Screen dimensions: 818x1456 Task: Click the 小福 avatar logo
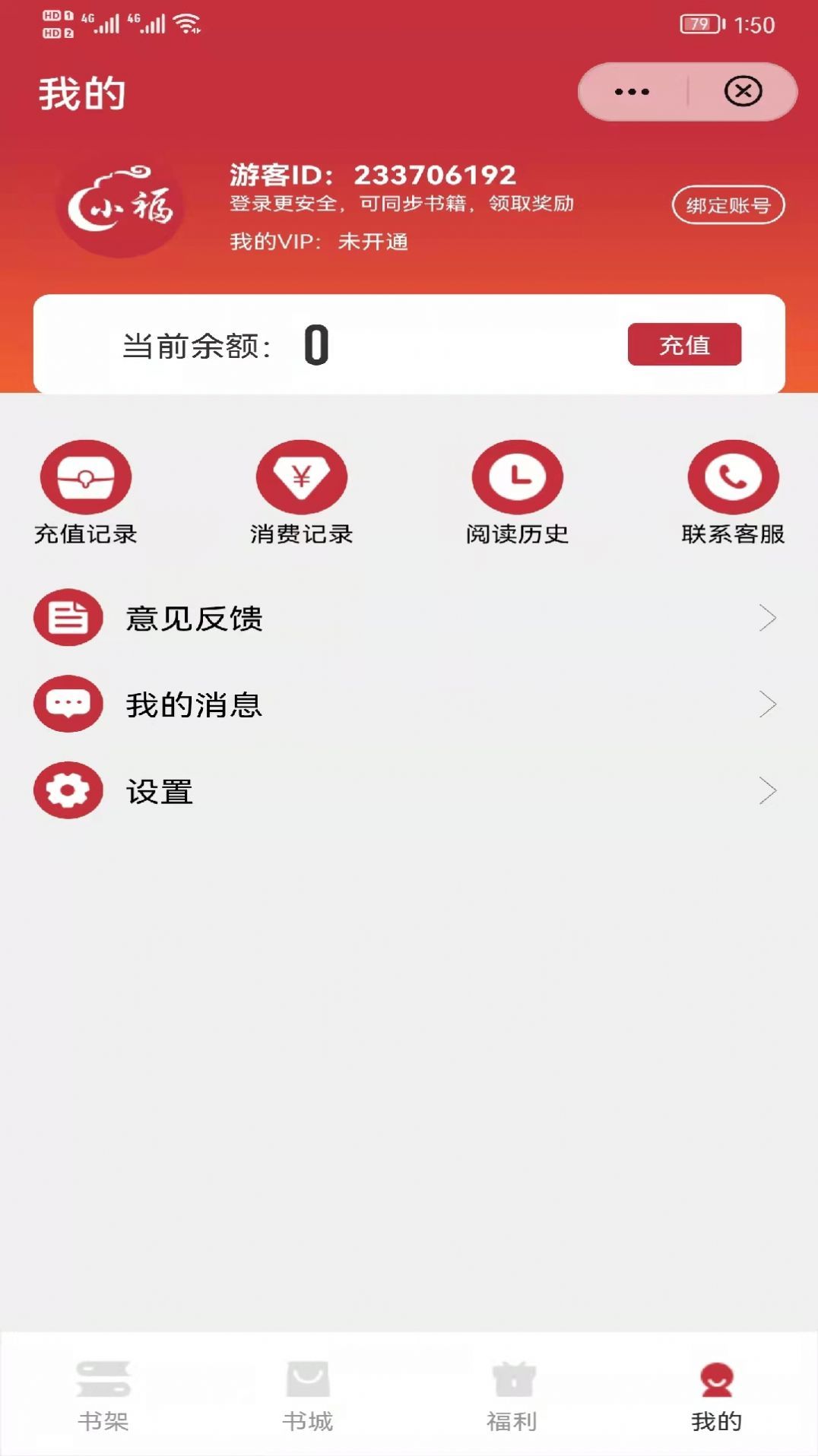pos(120,205)
